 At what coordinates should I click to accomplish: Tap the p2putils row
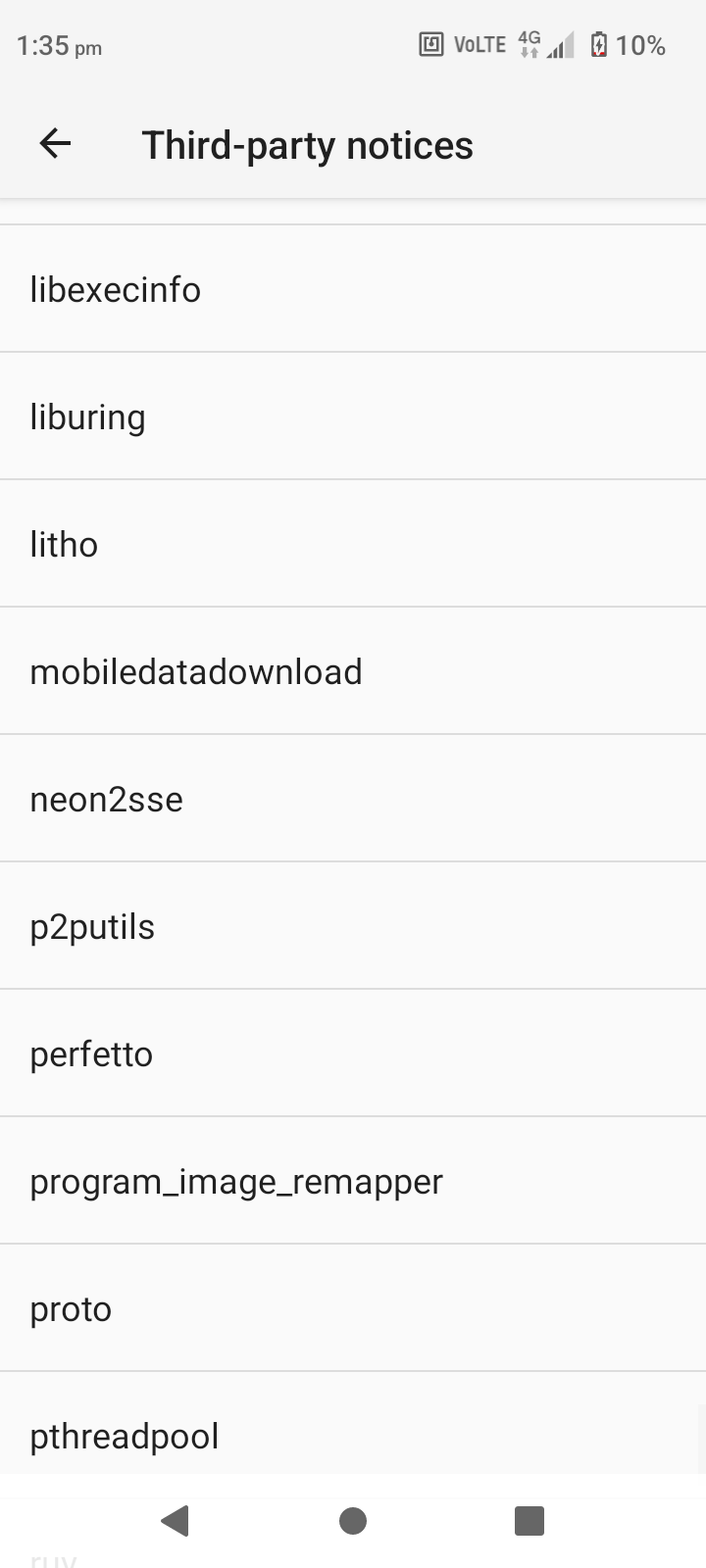pos(353,926)
